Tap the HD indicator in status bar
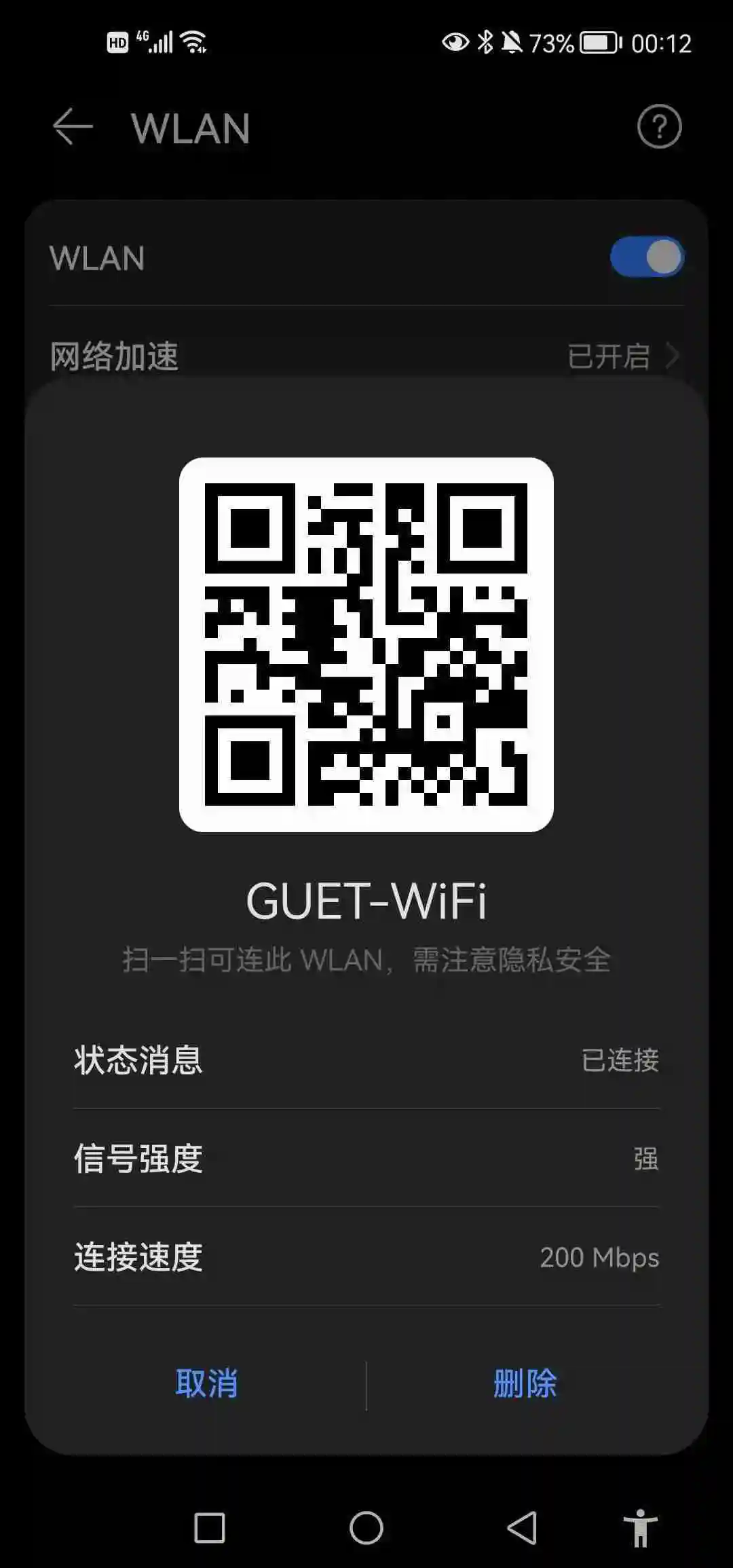 click(117, 42)
